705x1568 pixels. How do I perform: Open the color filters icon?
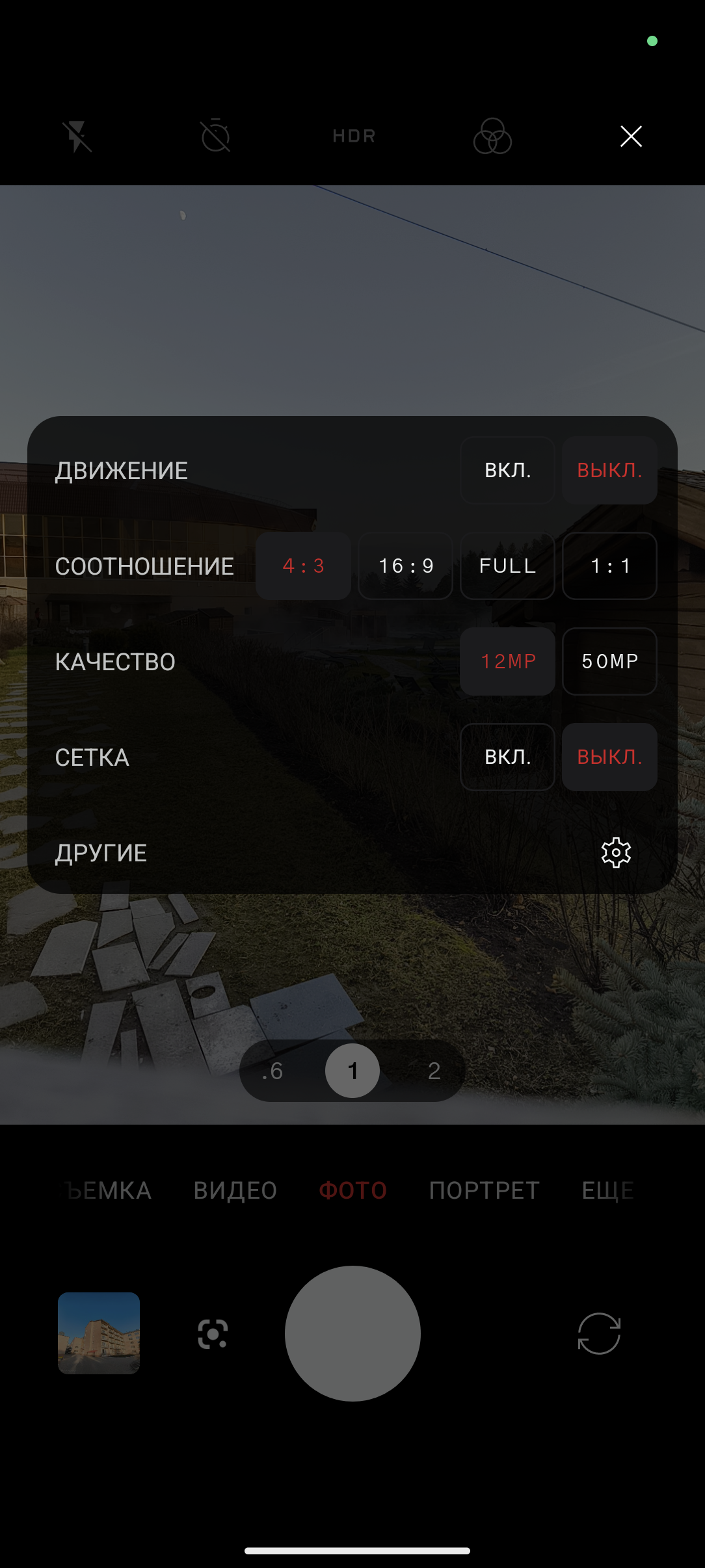point(492,137)
